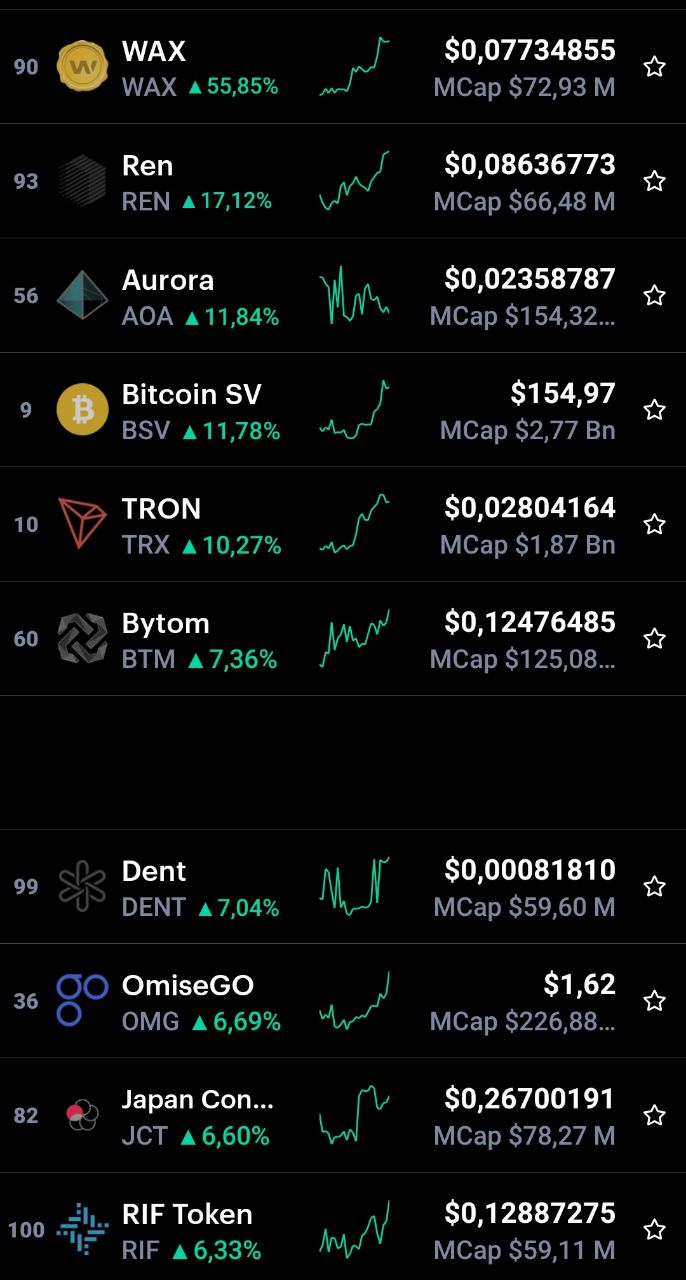The image size is (686, 1280).
Task: Tap the star next to Bitcoin SV
Action: click(654, 410)
